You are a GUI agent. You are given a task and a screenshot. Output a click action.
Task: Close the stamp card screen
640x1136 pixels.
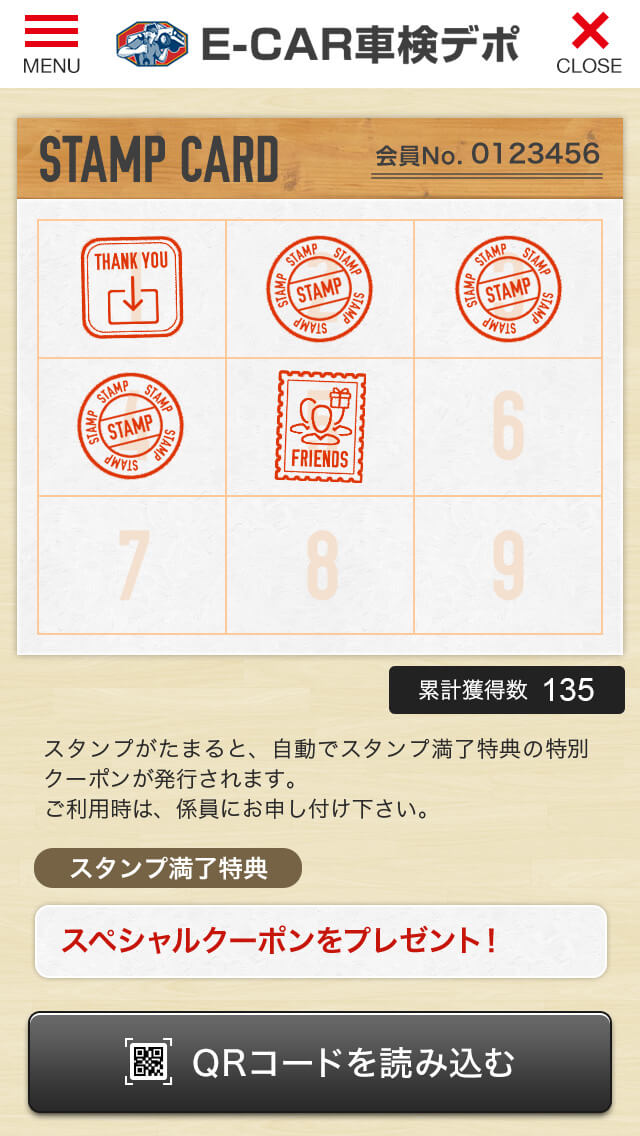(589, 44)
